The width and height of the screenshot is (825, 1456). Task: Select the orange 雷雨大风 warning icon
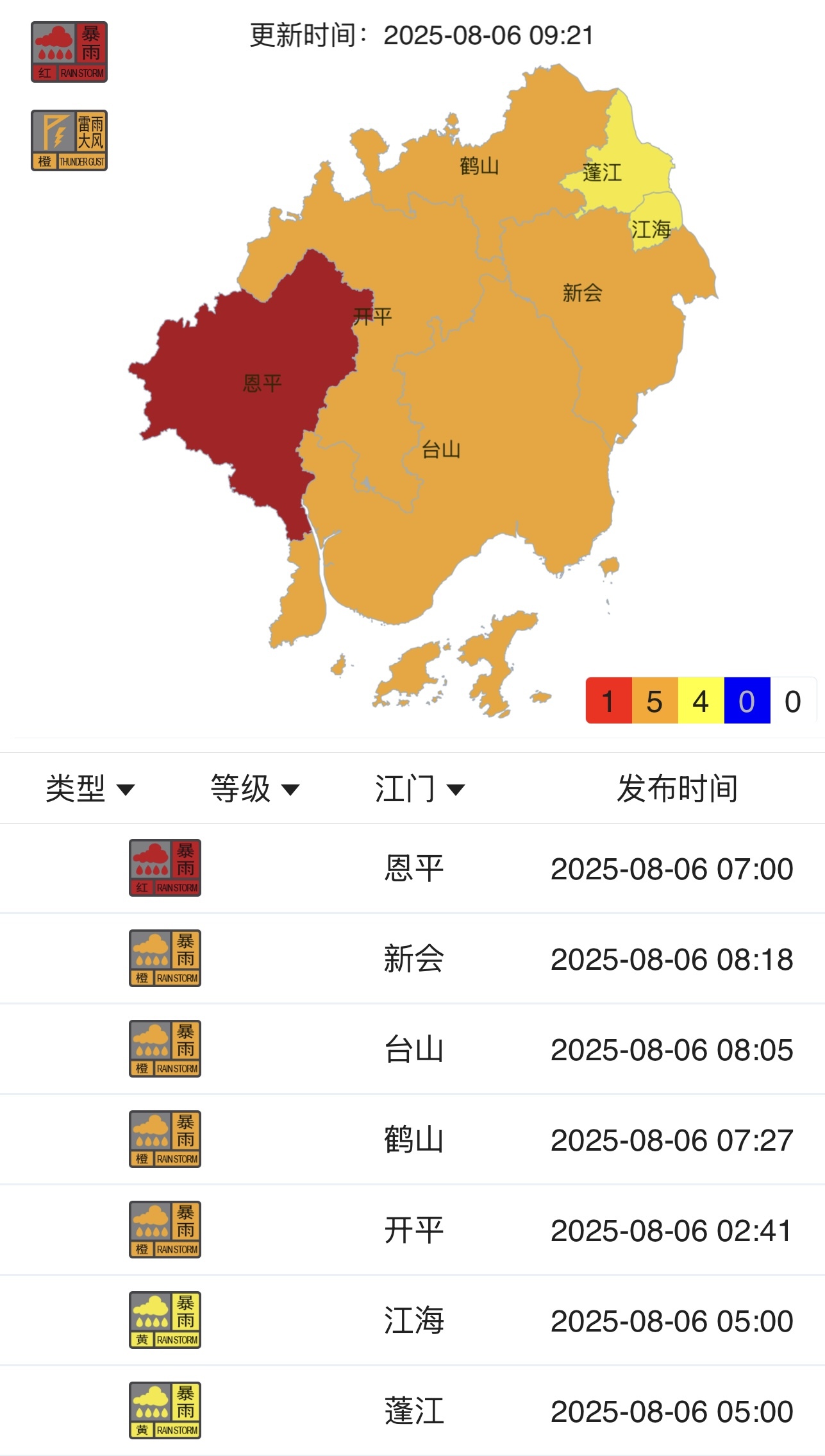point(69,140)
